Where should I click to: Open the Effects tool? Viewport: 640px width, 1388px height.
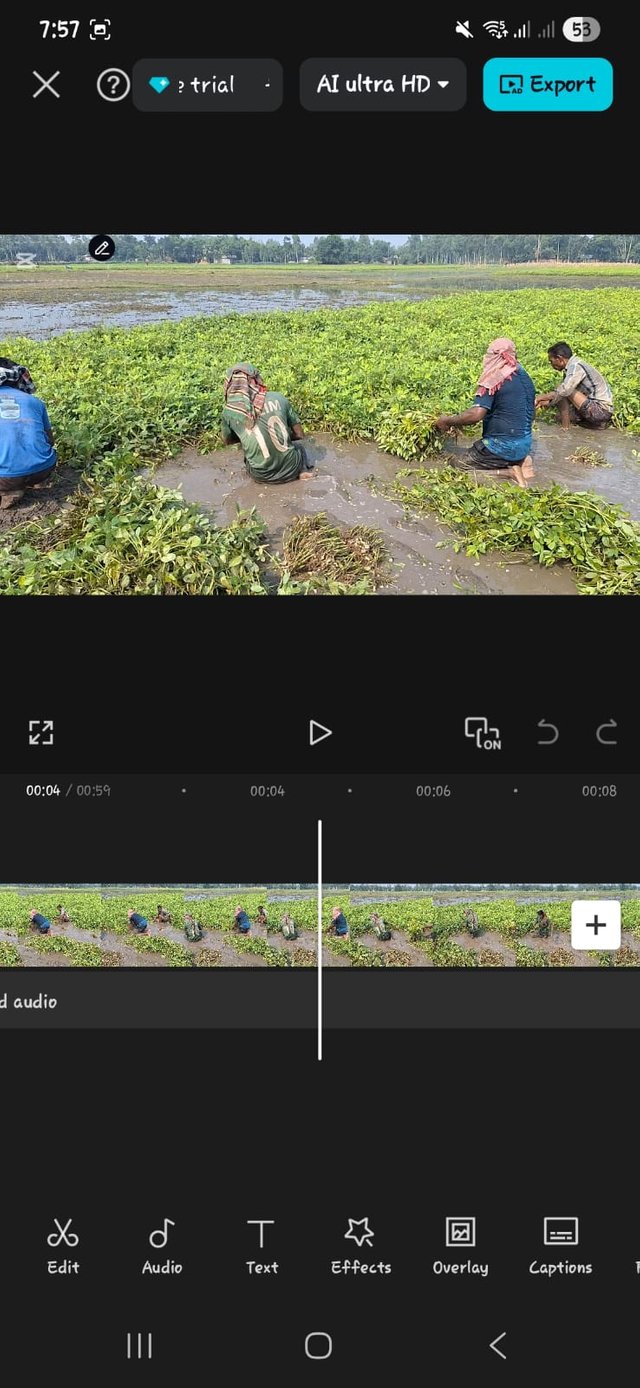pyautogui.click(x=361, y=1246)
